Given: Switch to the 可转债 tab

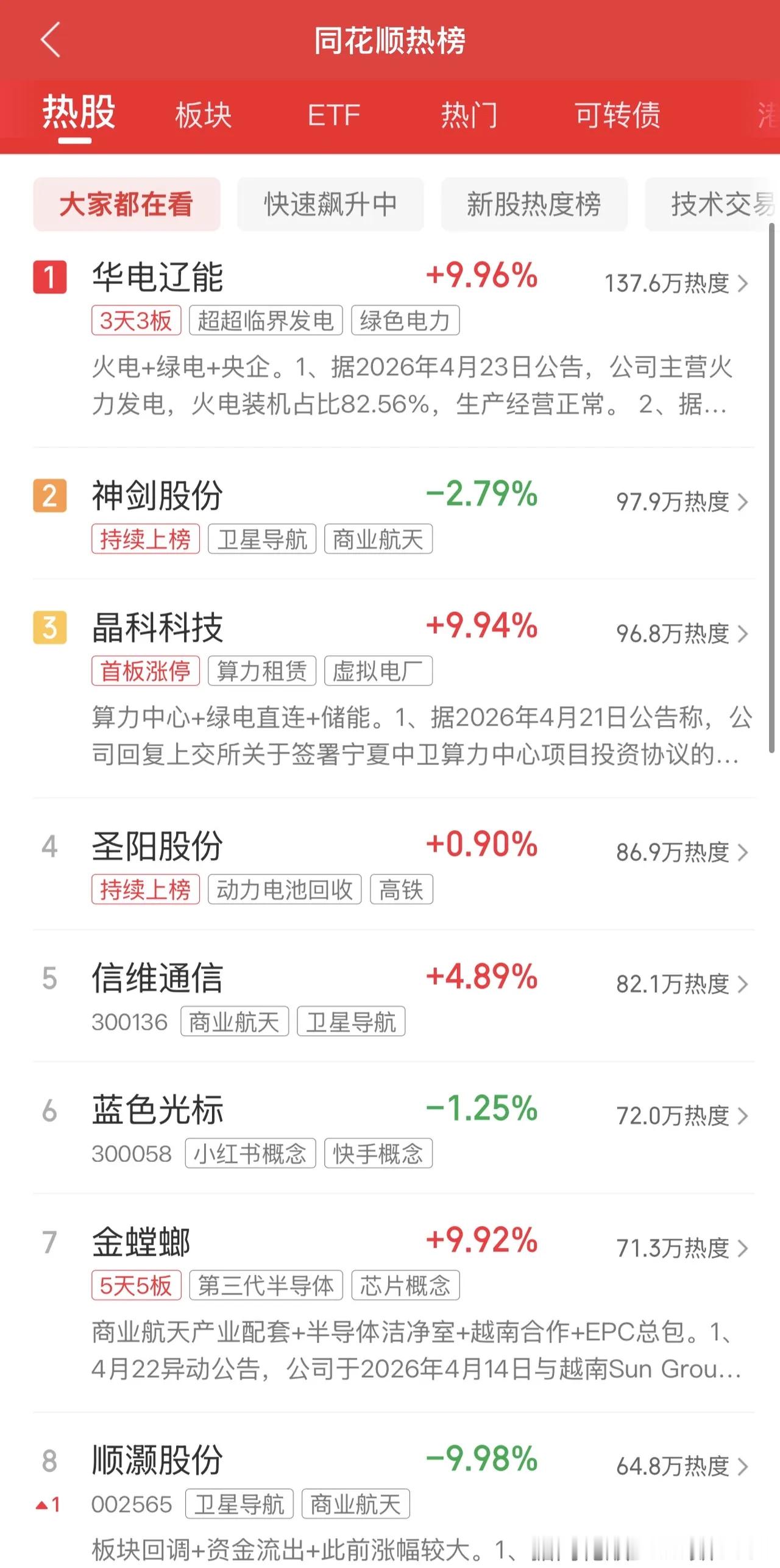Looking at the screenshot, I should [x=617, y=116].
